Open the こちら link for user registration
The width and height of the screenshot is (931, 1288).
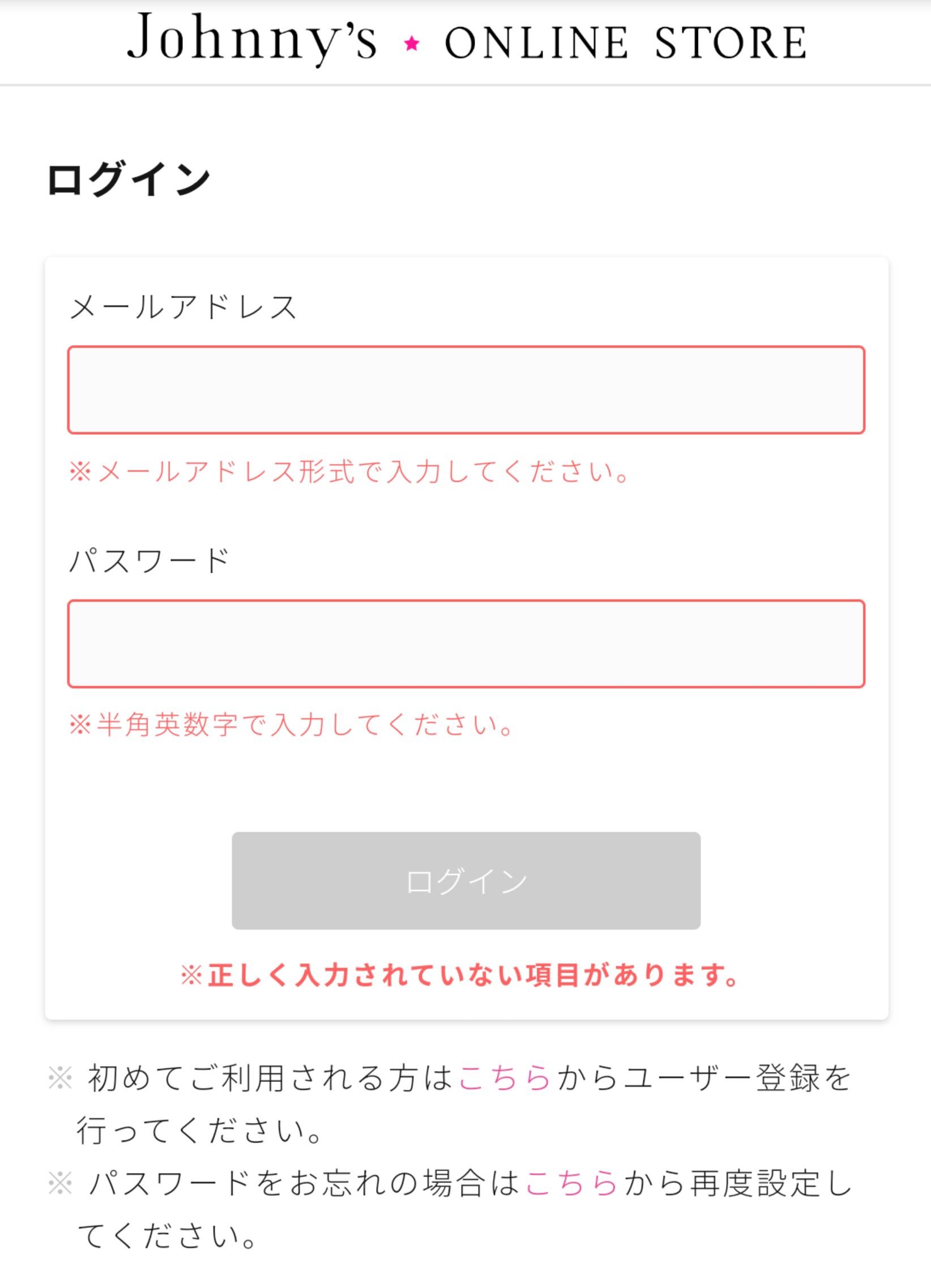[505, 1077]
